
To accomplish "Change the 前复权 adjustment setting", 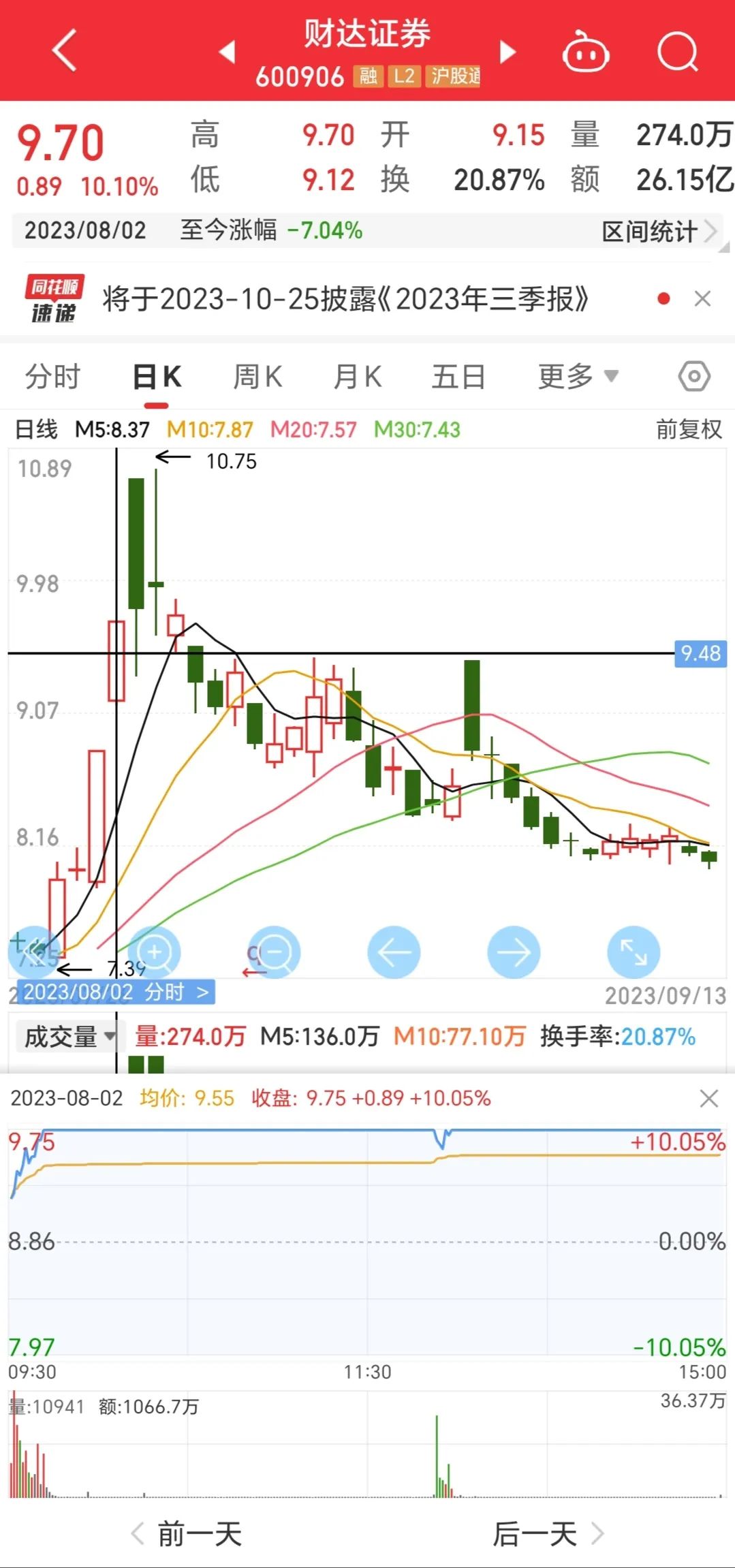I will (689, 430).
